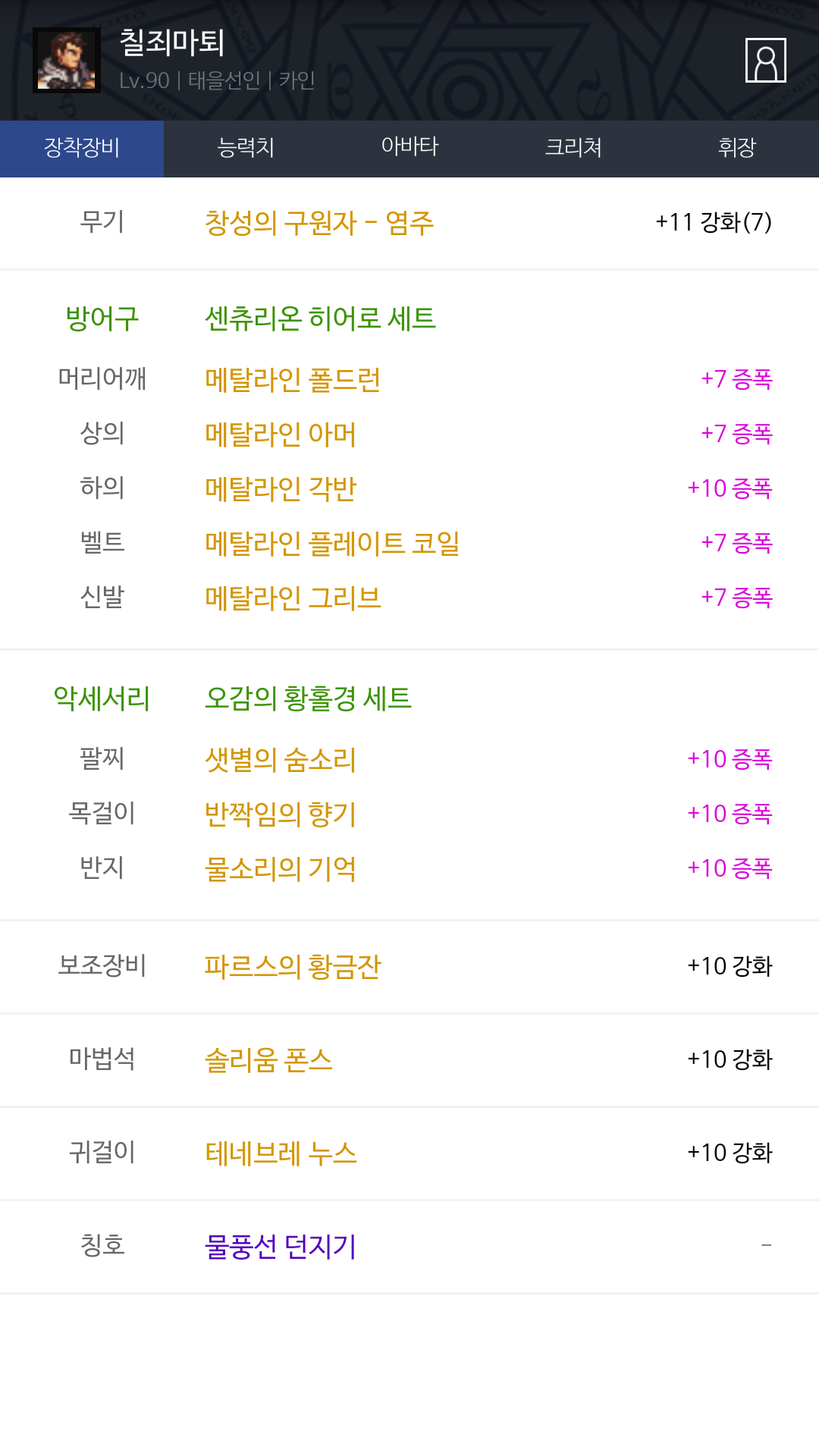Open the 메탈라인 아머 item
Screen dimensions: 819x1456
coord(281,434)
